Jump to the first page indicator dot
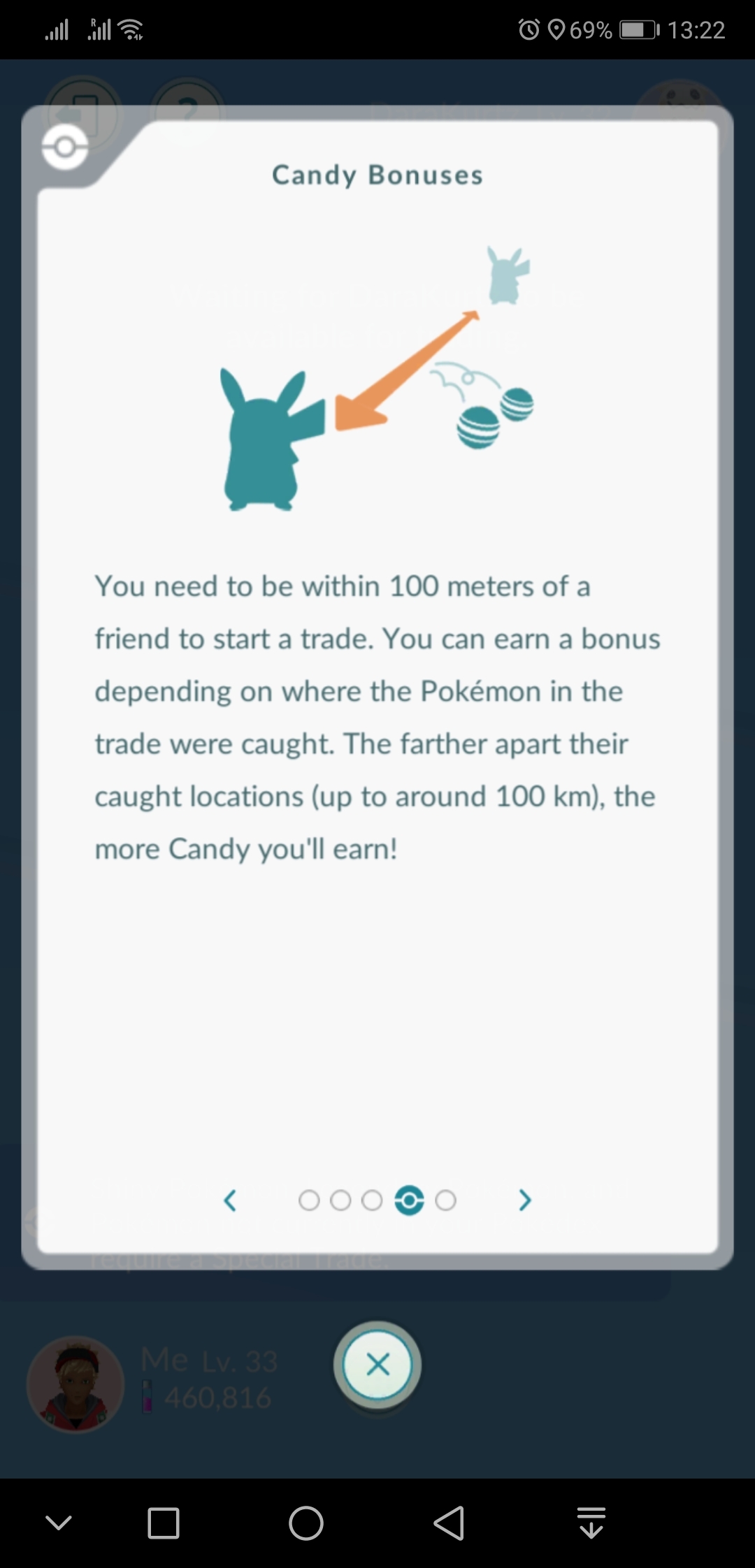 coord(309,1200)
